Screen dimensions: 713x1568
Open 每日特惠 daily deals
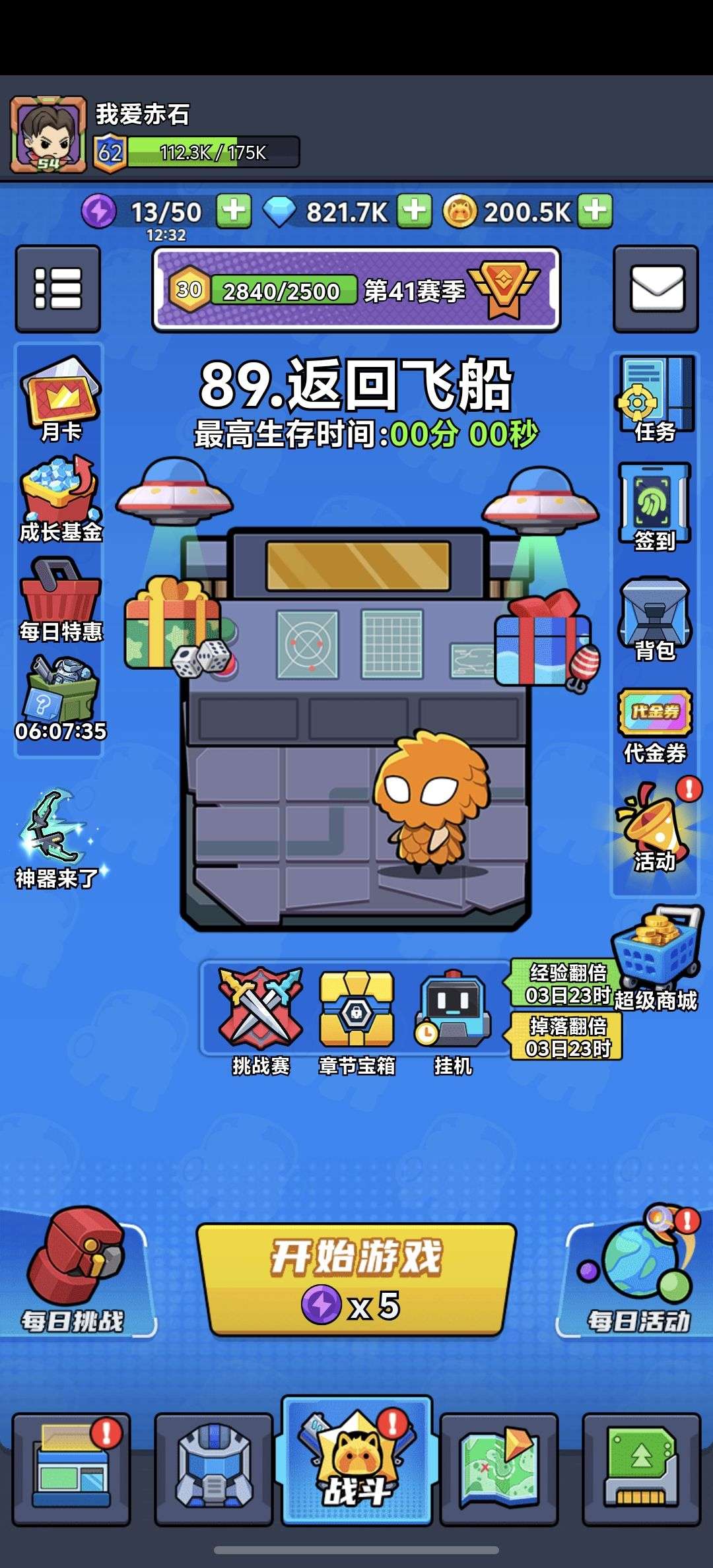pyautogui.click(x=60, y=599)
